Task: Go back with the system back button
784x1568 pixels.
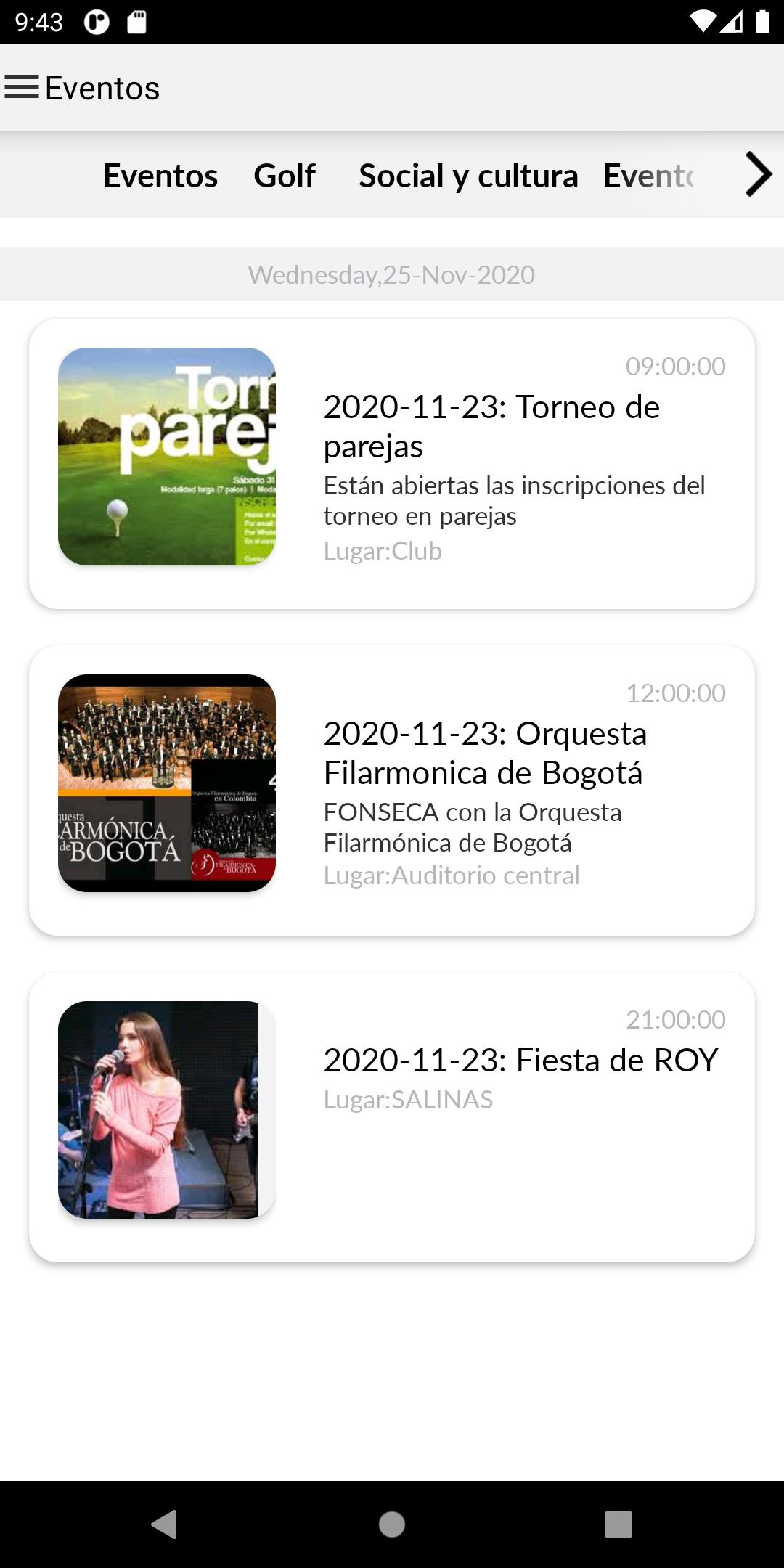Action: [165, 1524]
